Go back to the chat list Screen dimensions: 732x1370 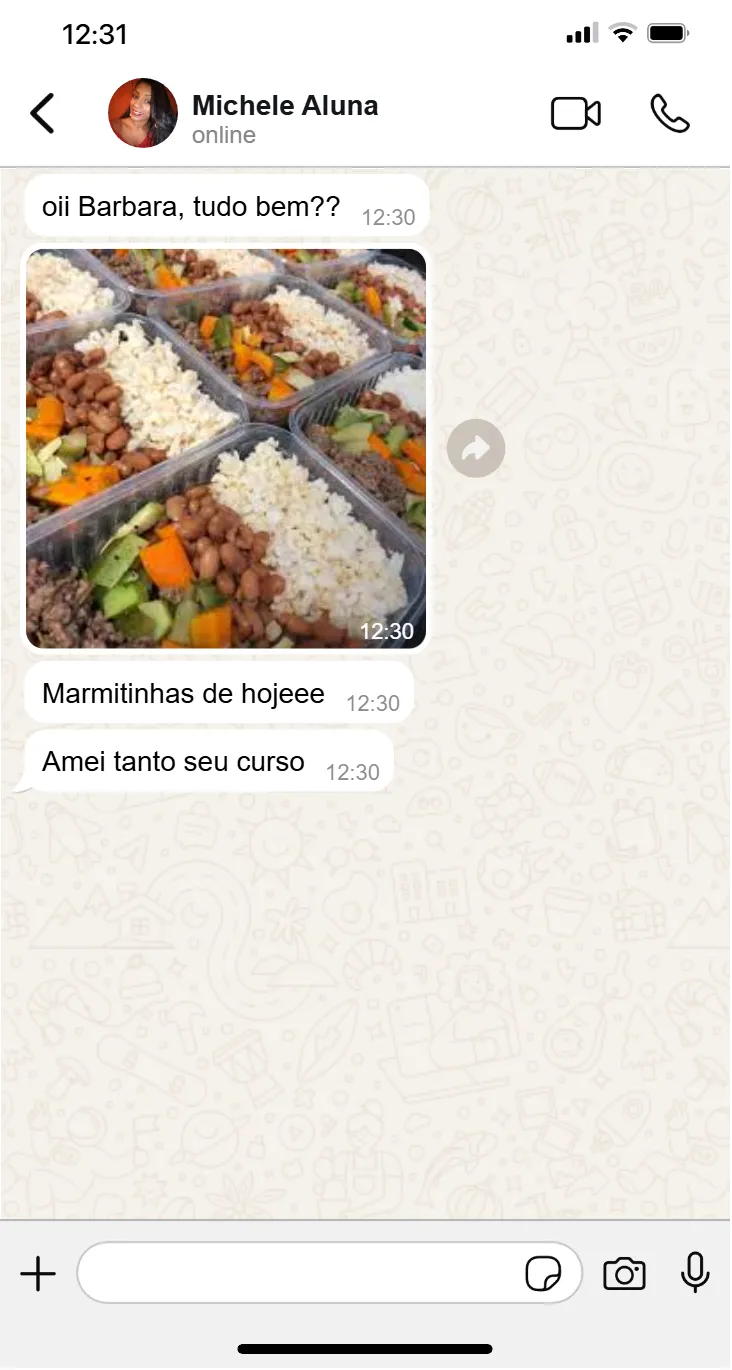coord(42,114)
